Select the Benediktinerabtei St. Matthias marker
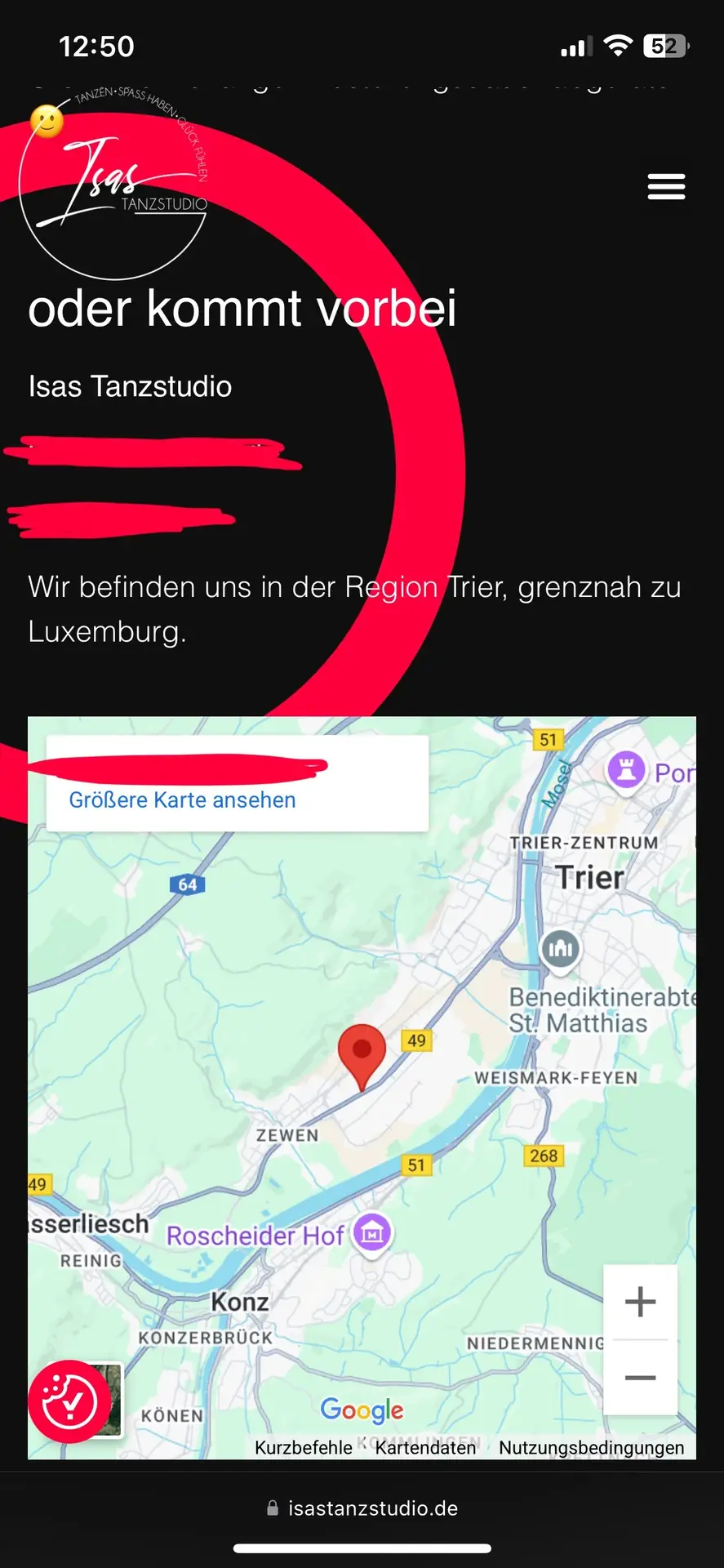This screenshot has width=724, height=1568. 561,949
